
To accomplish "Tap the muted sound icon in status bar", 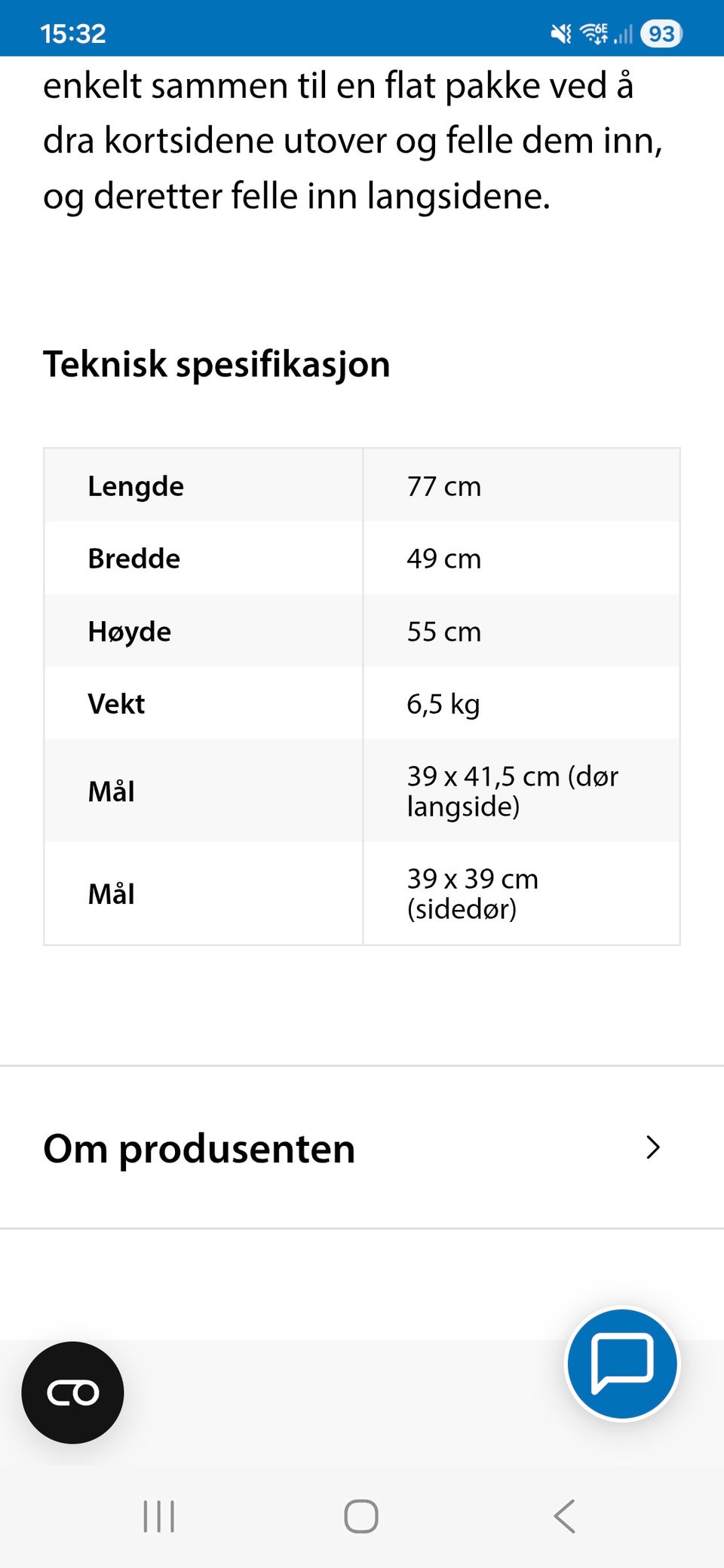I will (559, 33).
